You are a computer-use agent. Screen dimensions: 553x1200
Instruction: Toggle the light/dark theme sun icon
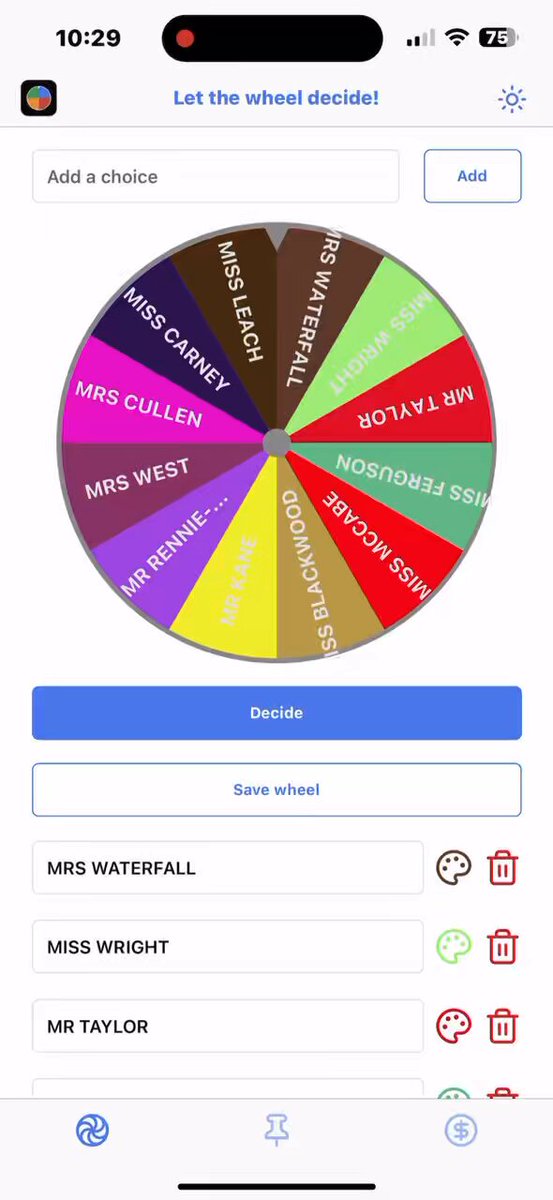click(x=512, y=98)
